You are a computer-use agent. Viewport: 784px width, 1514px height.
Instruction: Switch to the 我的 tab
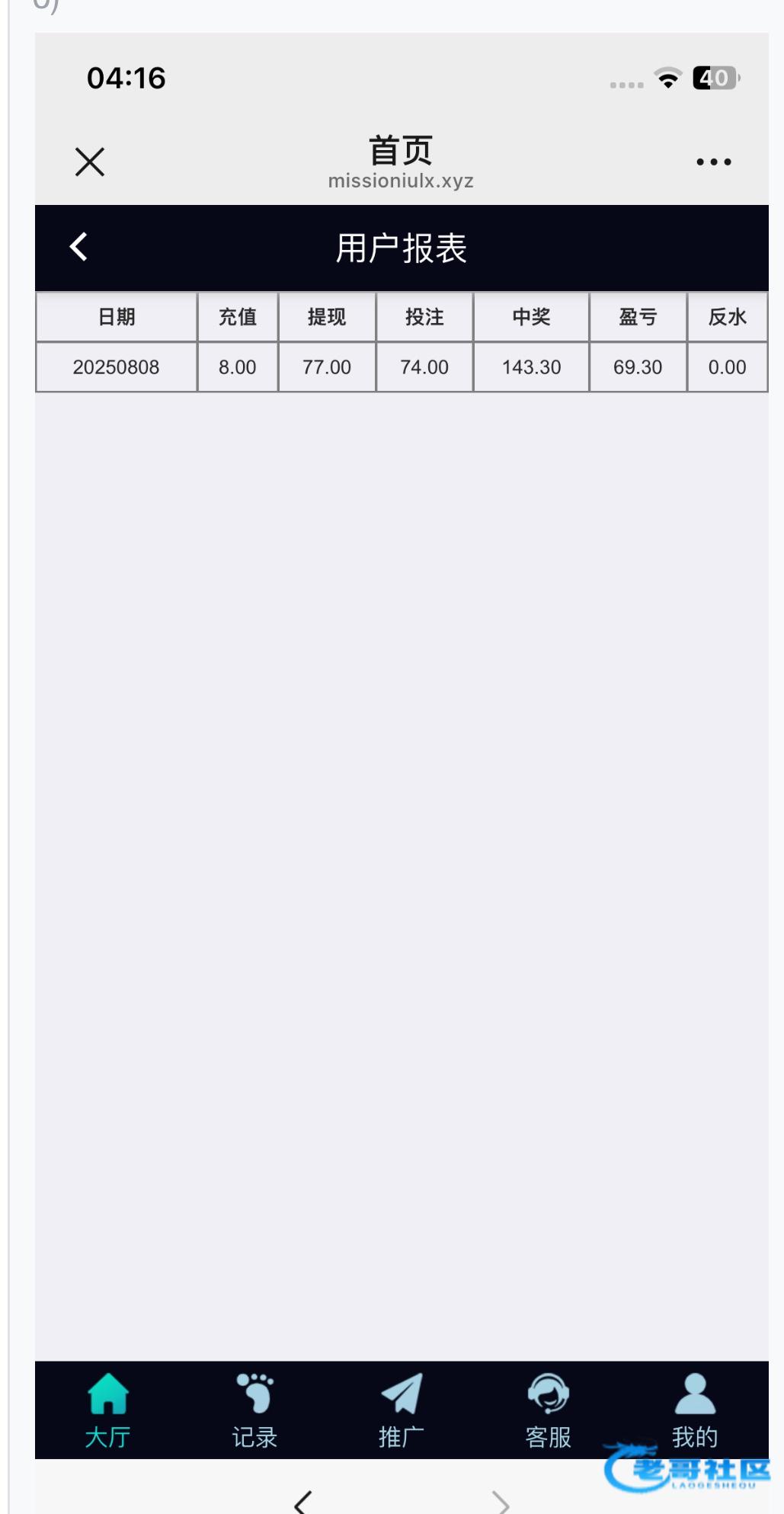695,1410
